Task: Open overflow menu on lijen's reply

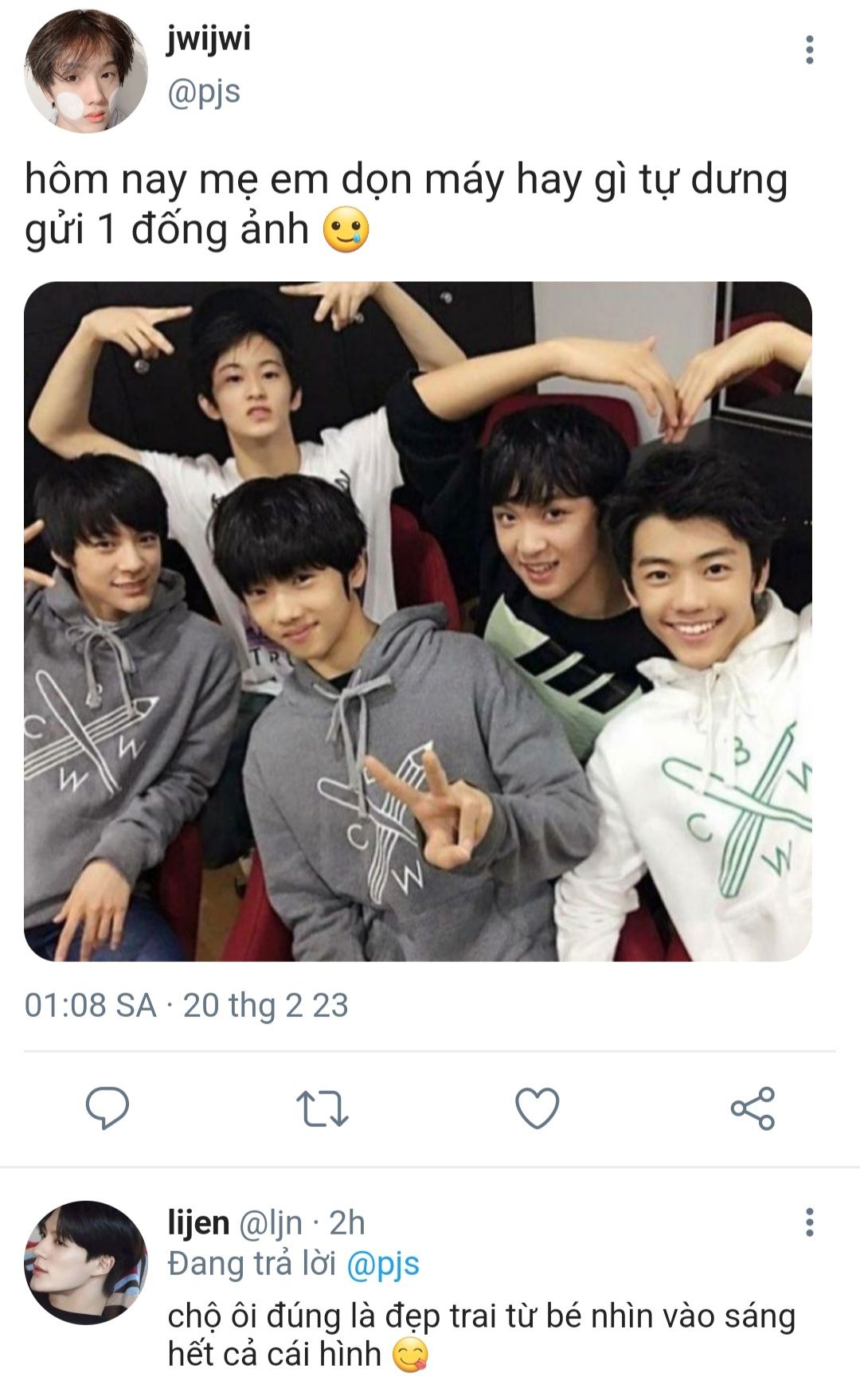Action: point(809,1222)
